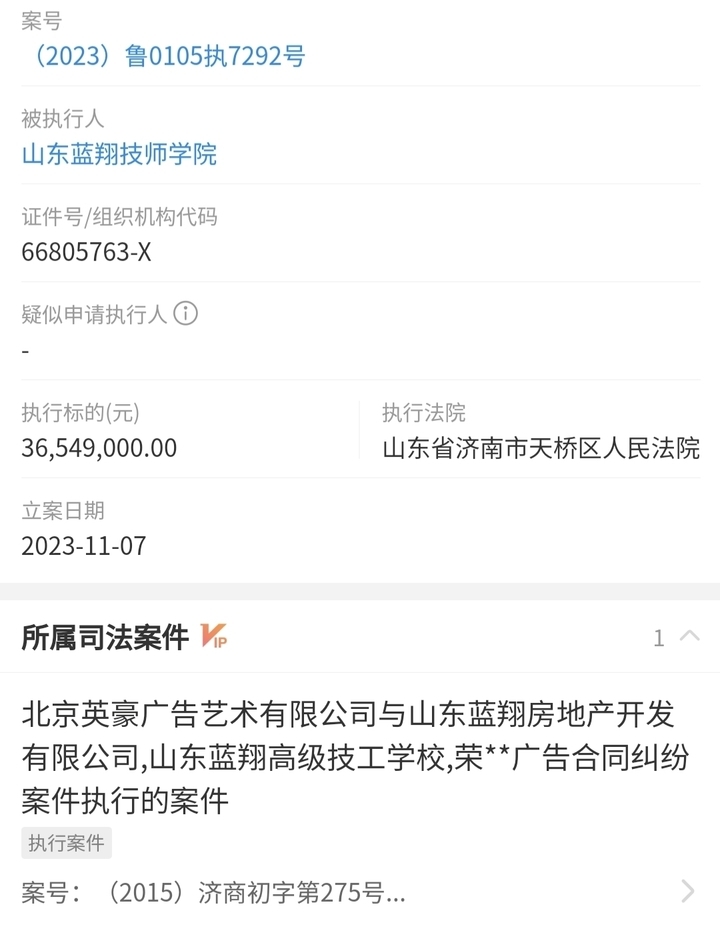Click the execution amount 36,549,000.00
Viewport: 720px width, 925px height.
[x=99, y=449]
